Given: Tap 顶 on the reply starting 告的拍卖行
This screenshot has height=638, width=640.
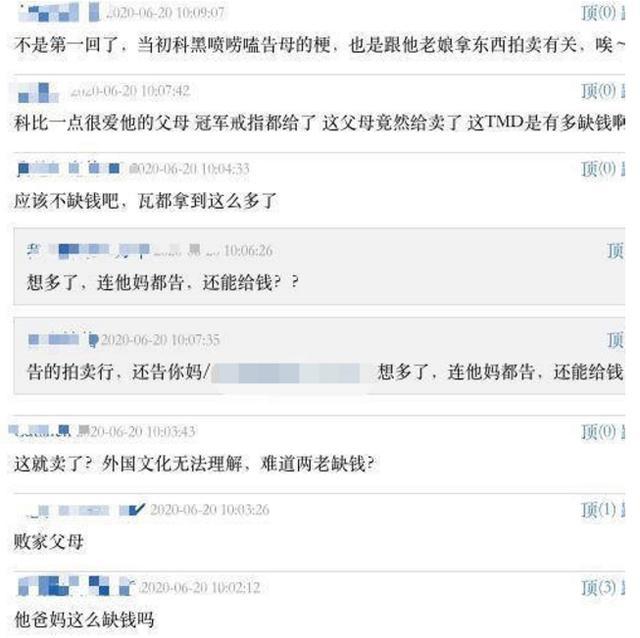Looking at the screenshot, I should tap(613, 341).
